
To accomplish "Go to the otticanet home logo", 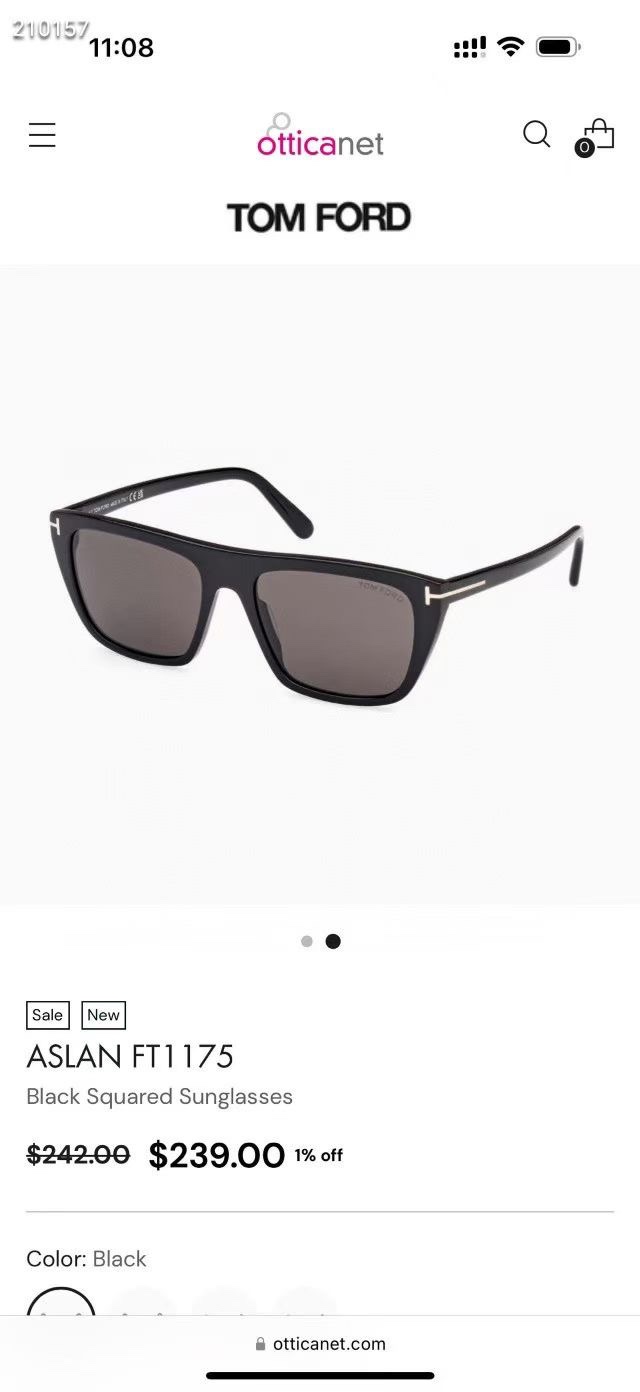I will (x=320, y=138).
